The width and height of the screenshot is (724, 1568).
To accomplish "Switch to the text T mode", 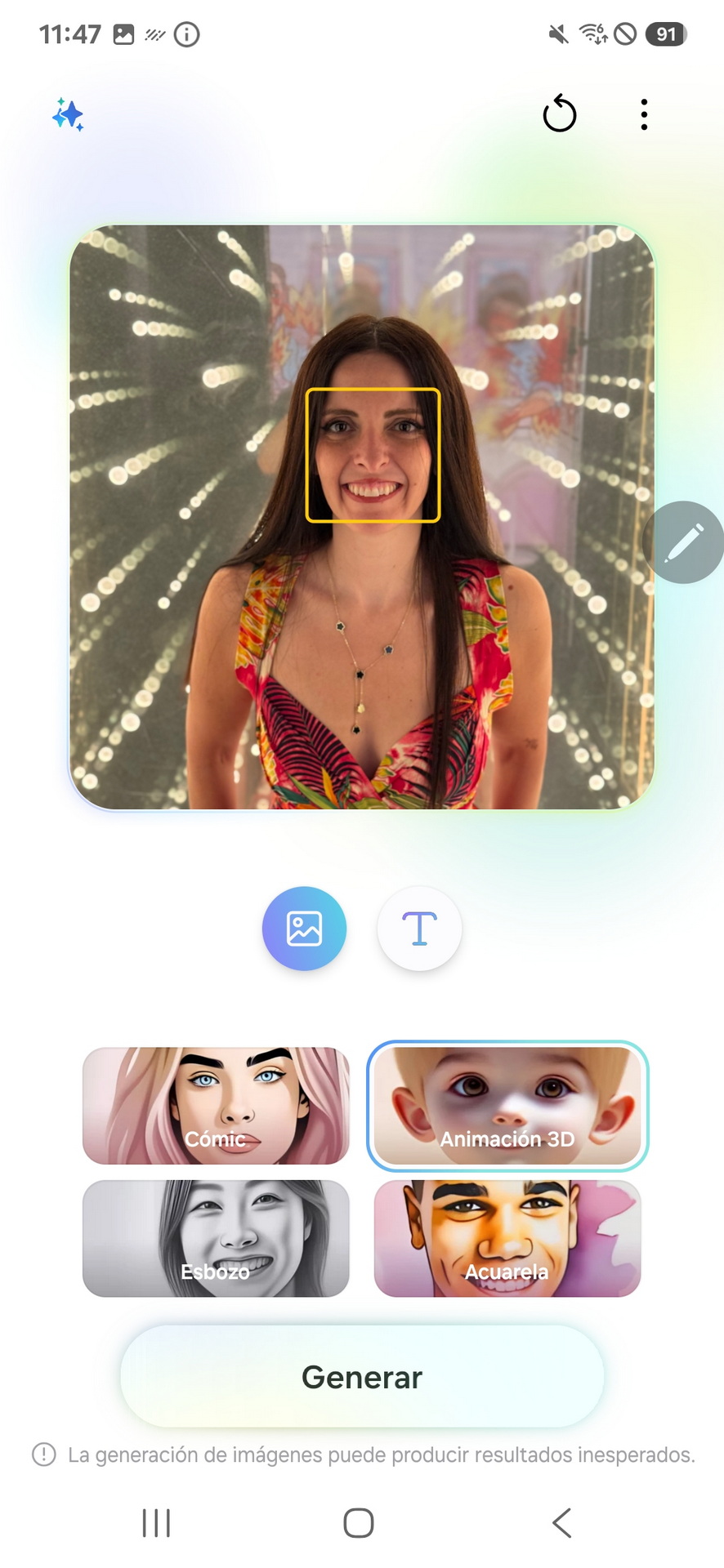I will point(419,929).
